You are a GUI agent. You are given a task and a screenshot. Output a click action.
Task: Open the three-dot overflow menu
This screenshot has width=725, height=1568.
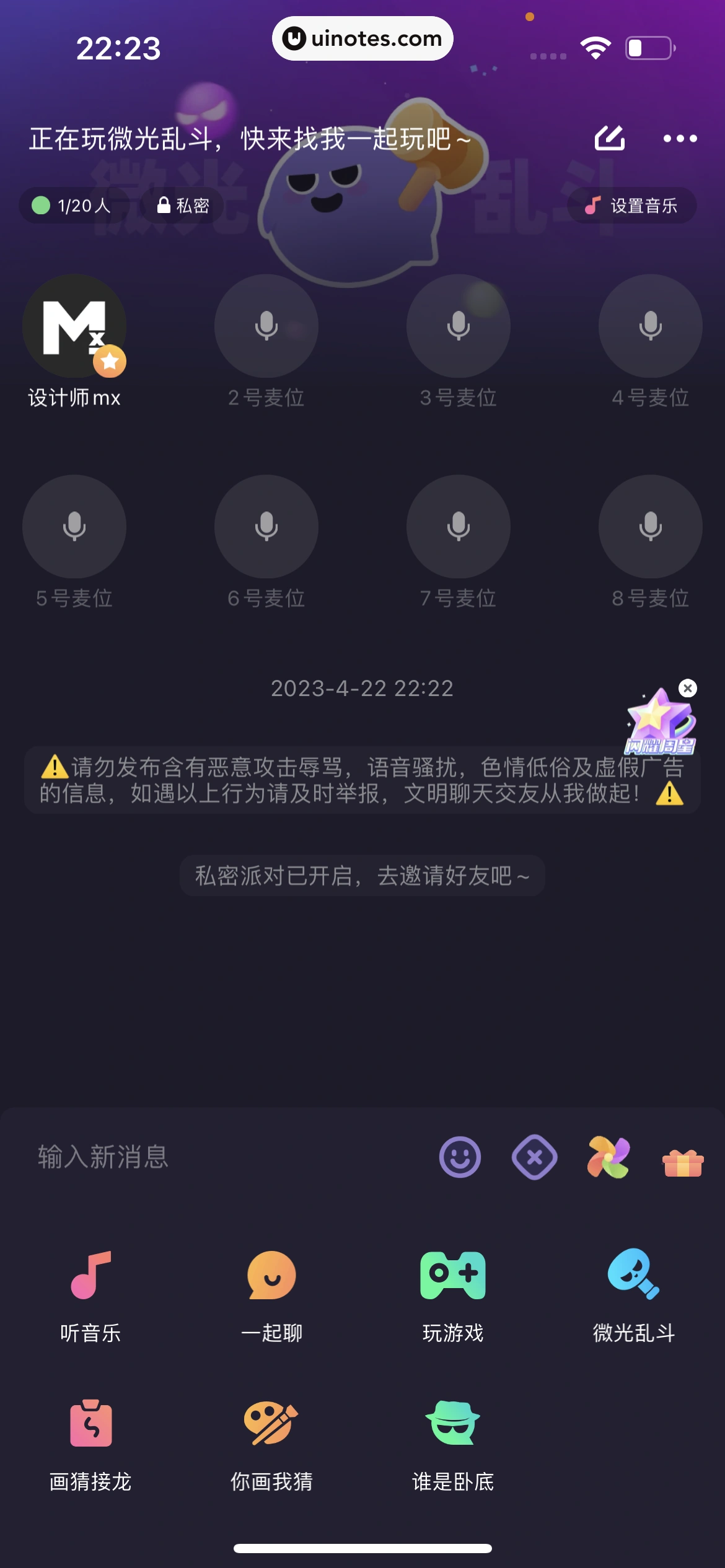point(680,139)
